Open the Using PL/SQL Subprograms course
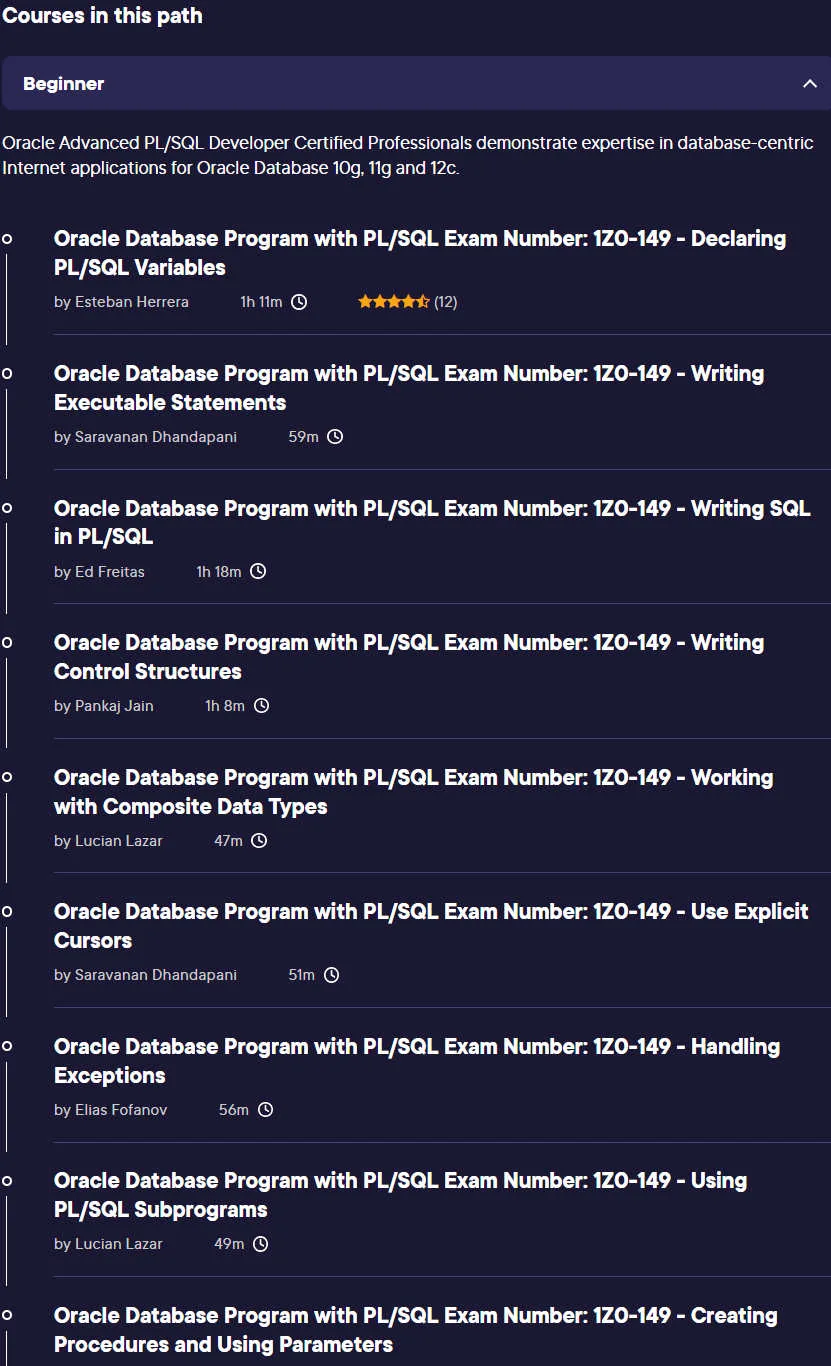The width and height of the screenshot is (831, 1366). point(400,1195)
